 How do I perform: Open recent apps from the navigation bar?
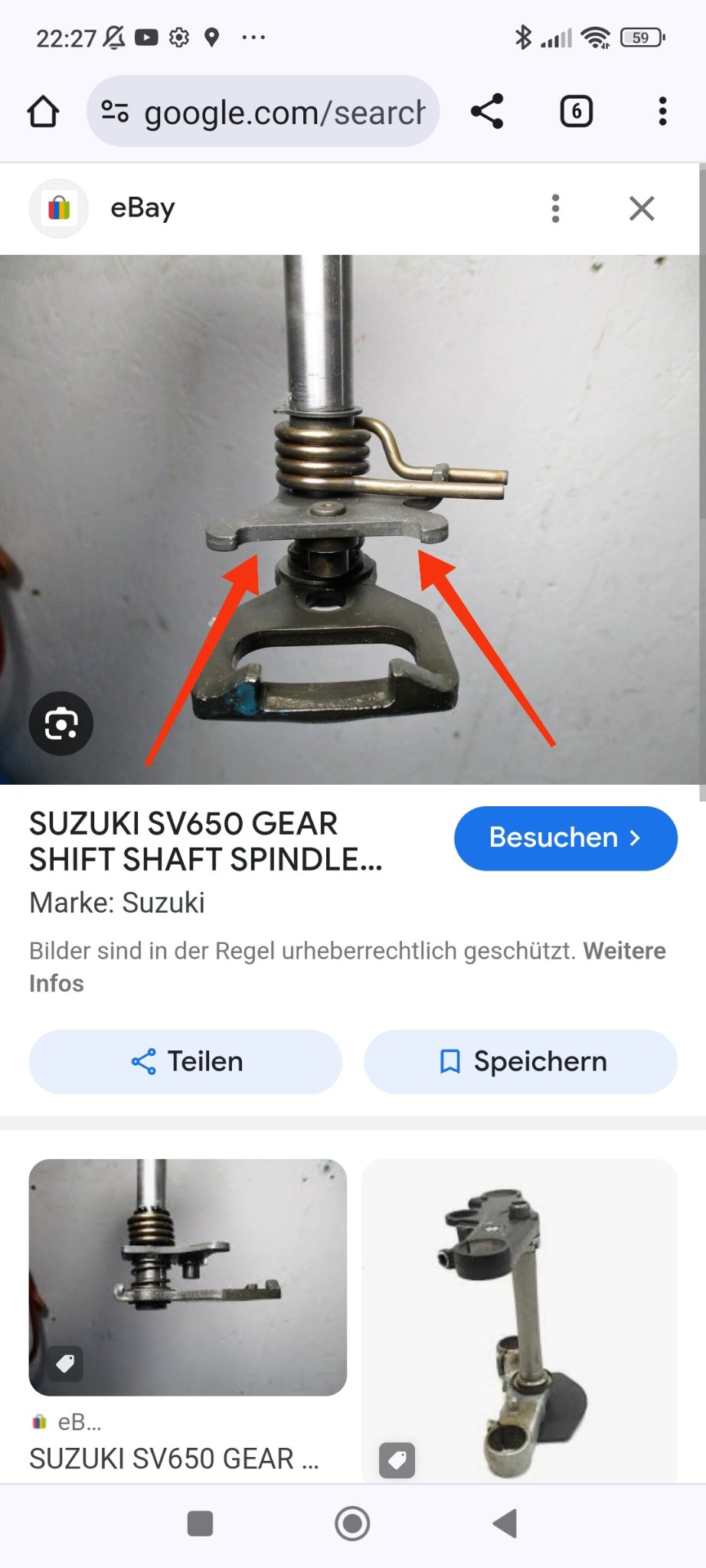pyautogui.click(x=200, y=1523)
